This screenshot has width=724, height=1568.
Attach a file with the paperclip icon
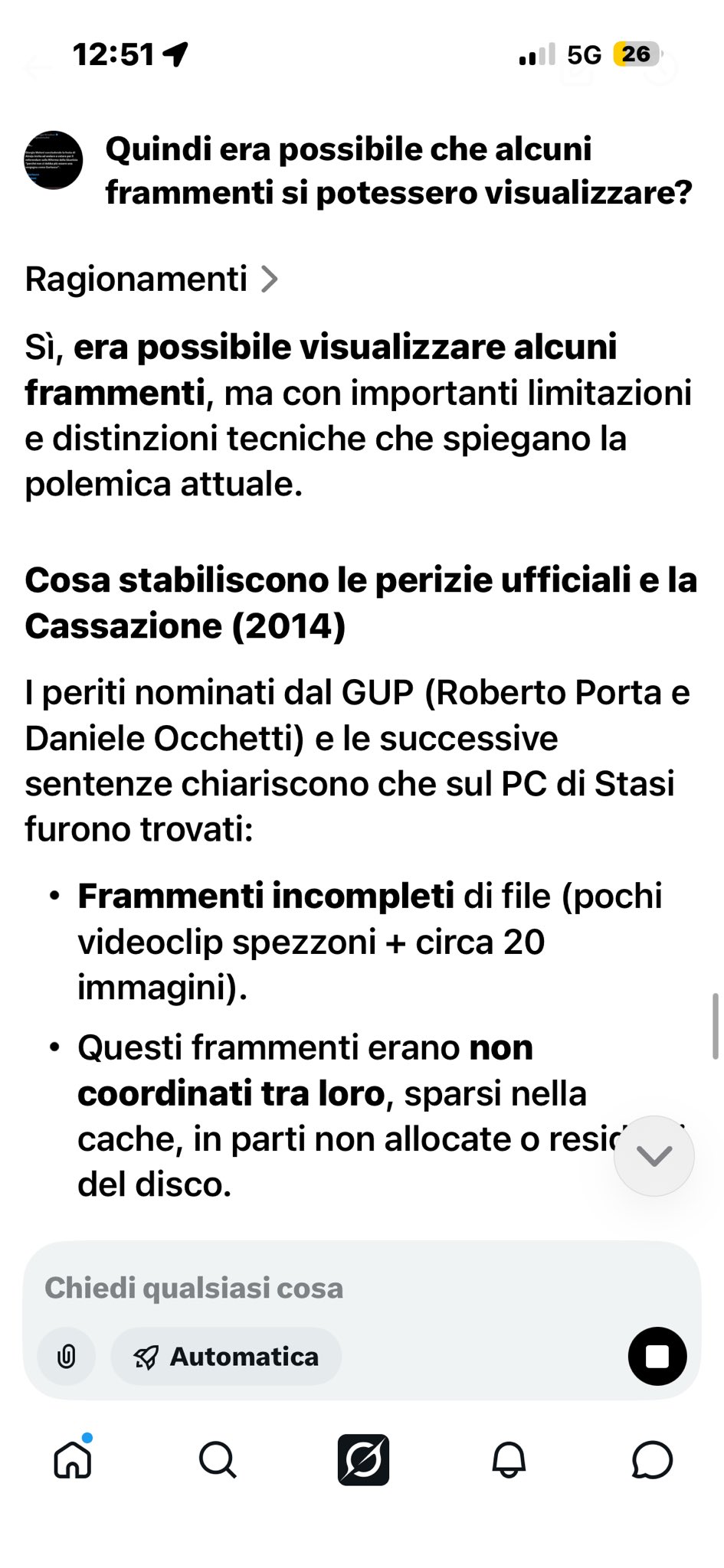(67, 1357)
